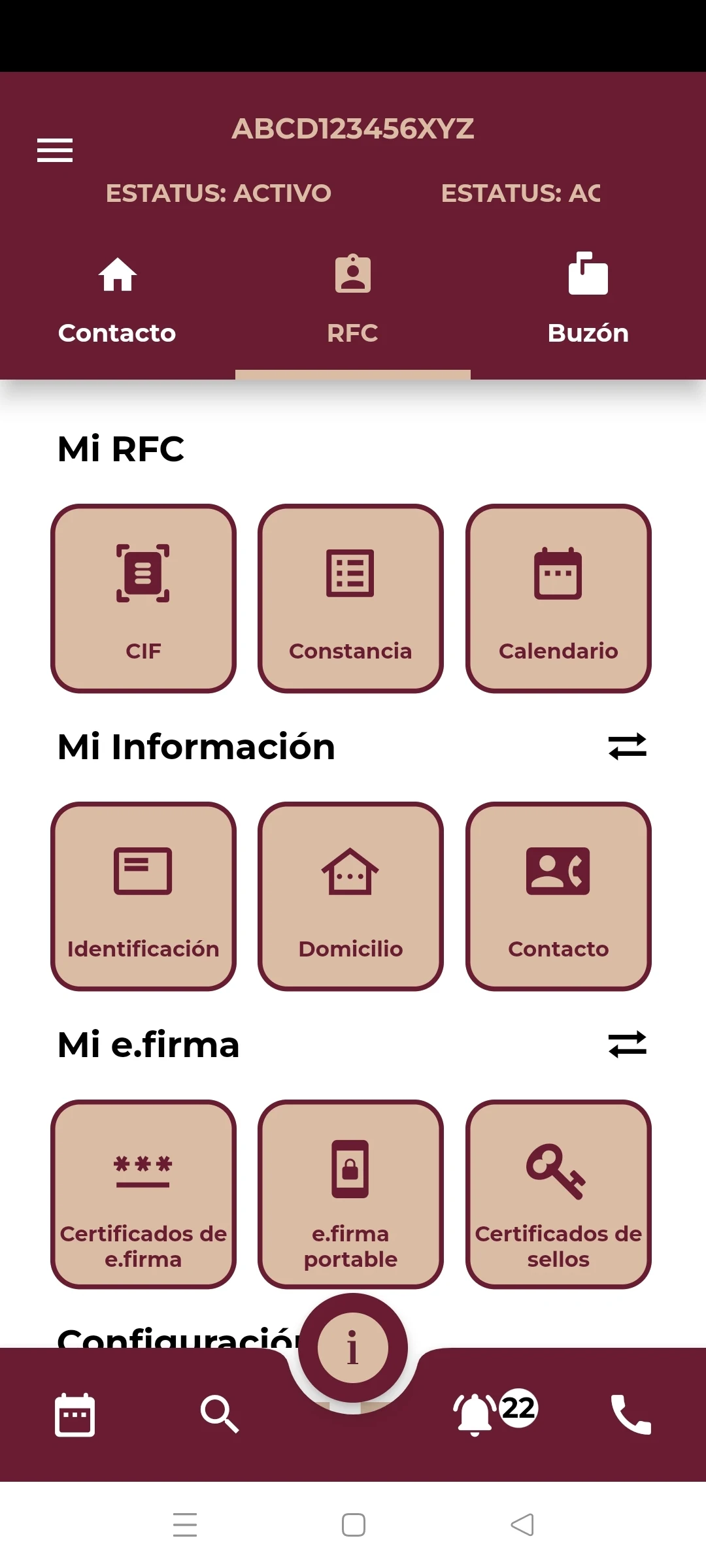Switch to the Contacto top tab
This screenshot has height=1568, width=706.
click(x=118, y=301)
